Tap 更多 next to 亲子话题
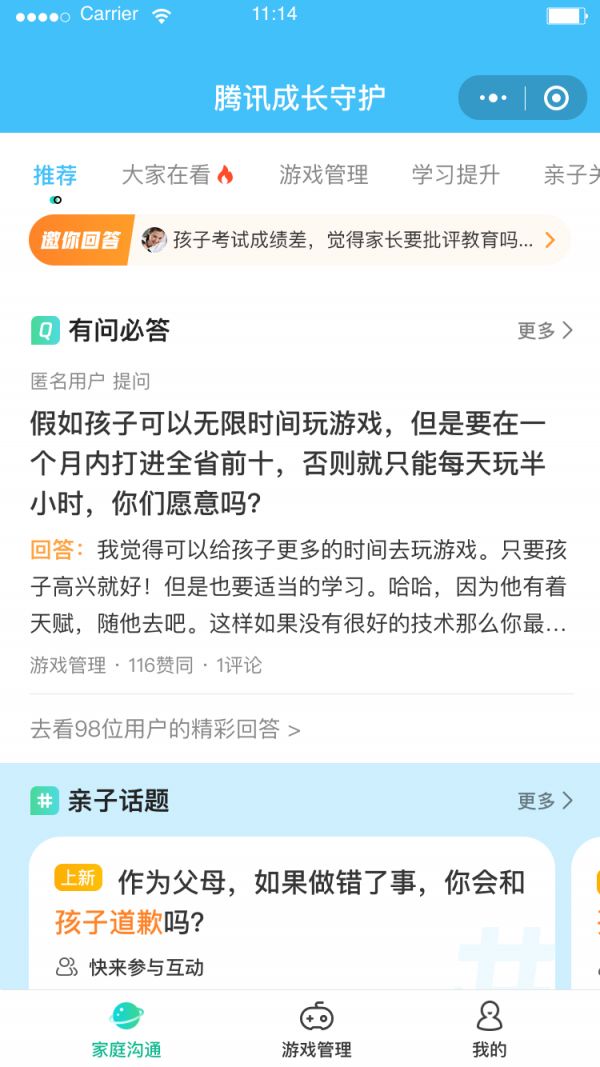Screen dimensions: 600x1067 coord(545,800)
